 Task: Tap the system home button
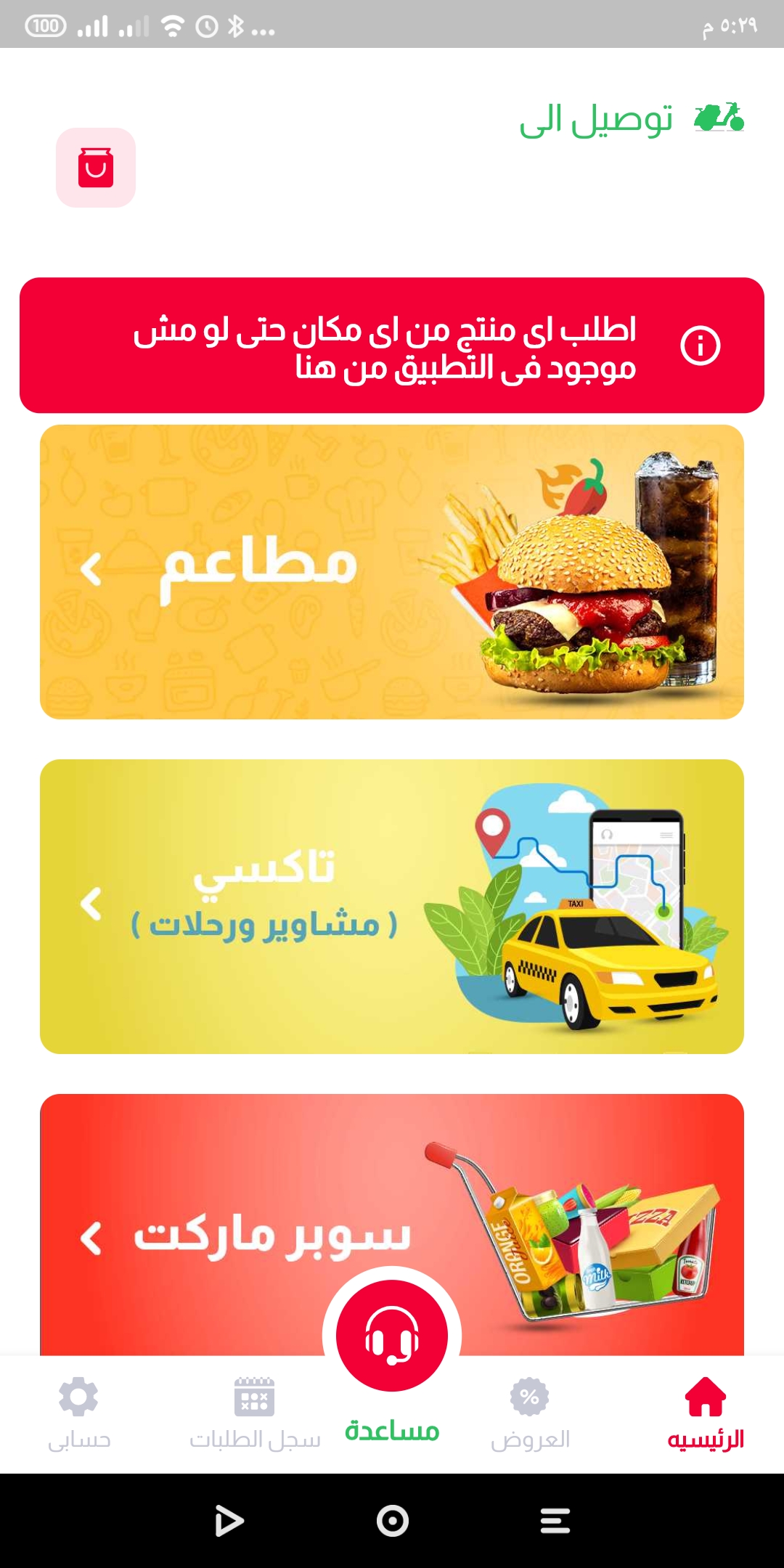(392, 1521)
